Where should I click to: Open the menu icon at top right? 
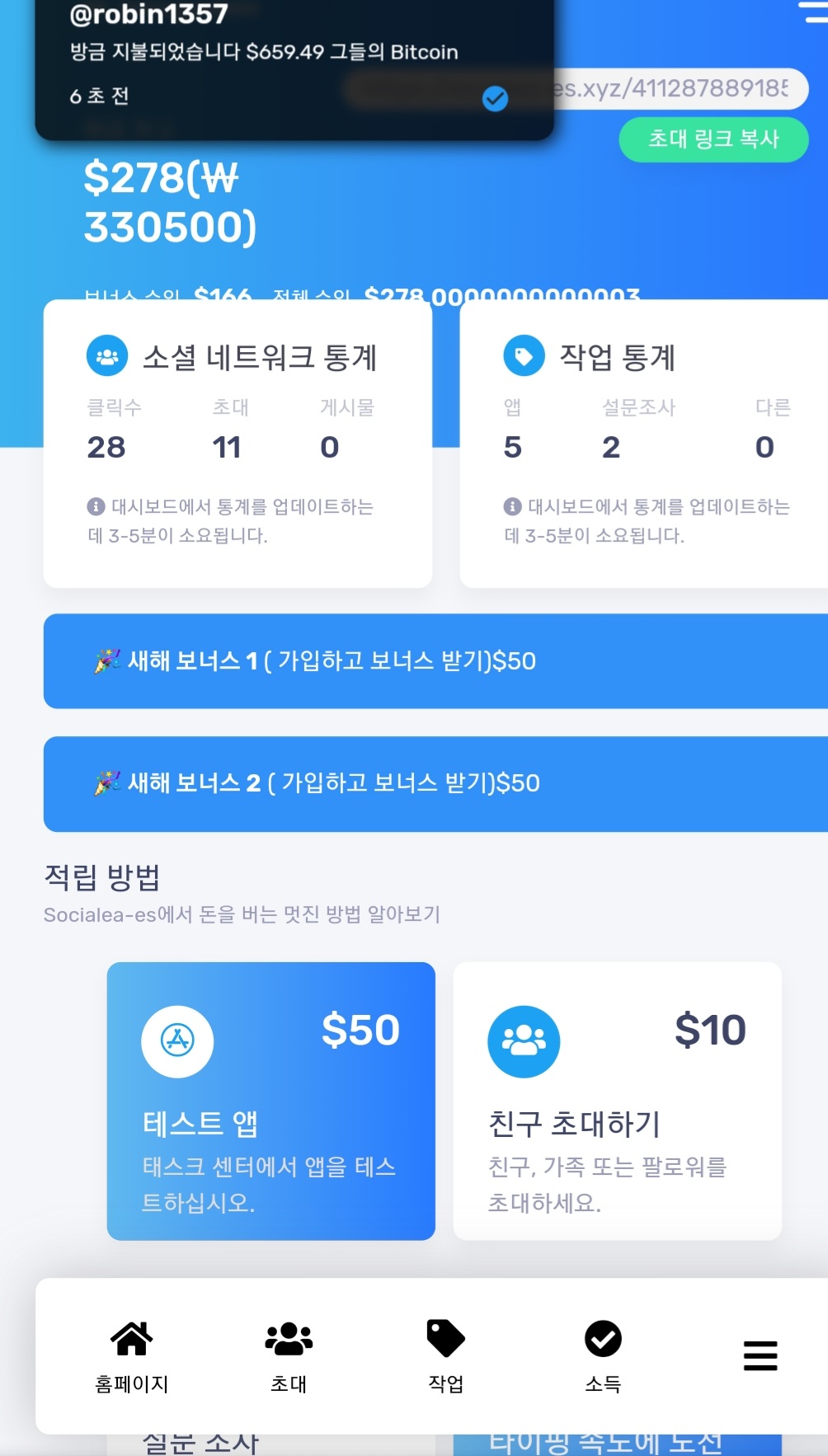click(814, 12)
